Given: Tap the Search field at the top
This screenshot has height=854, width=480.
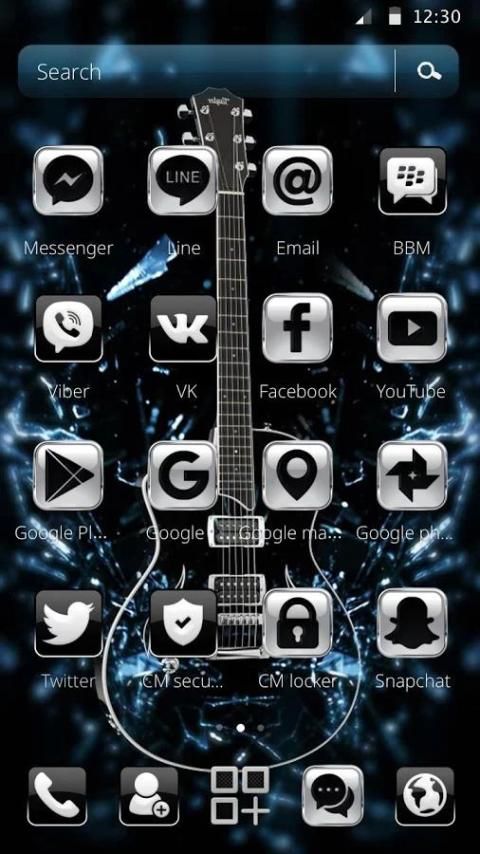Looking at the screenshot, I should click(x=207, y=71).
